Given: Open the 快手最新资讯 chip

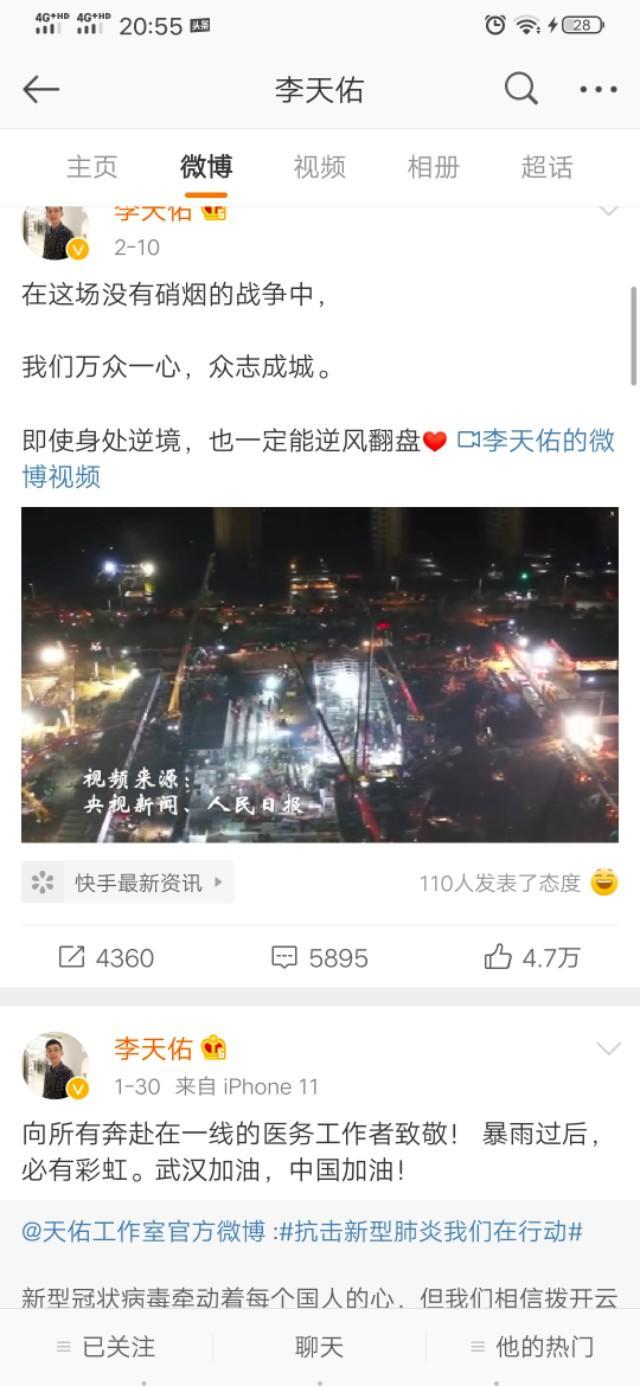Looking at the screenshot, I should coord(128,883).
